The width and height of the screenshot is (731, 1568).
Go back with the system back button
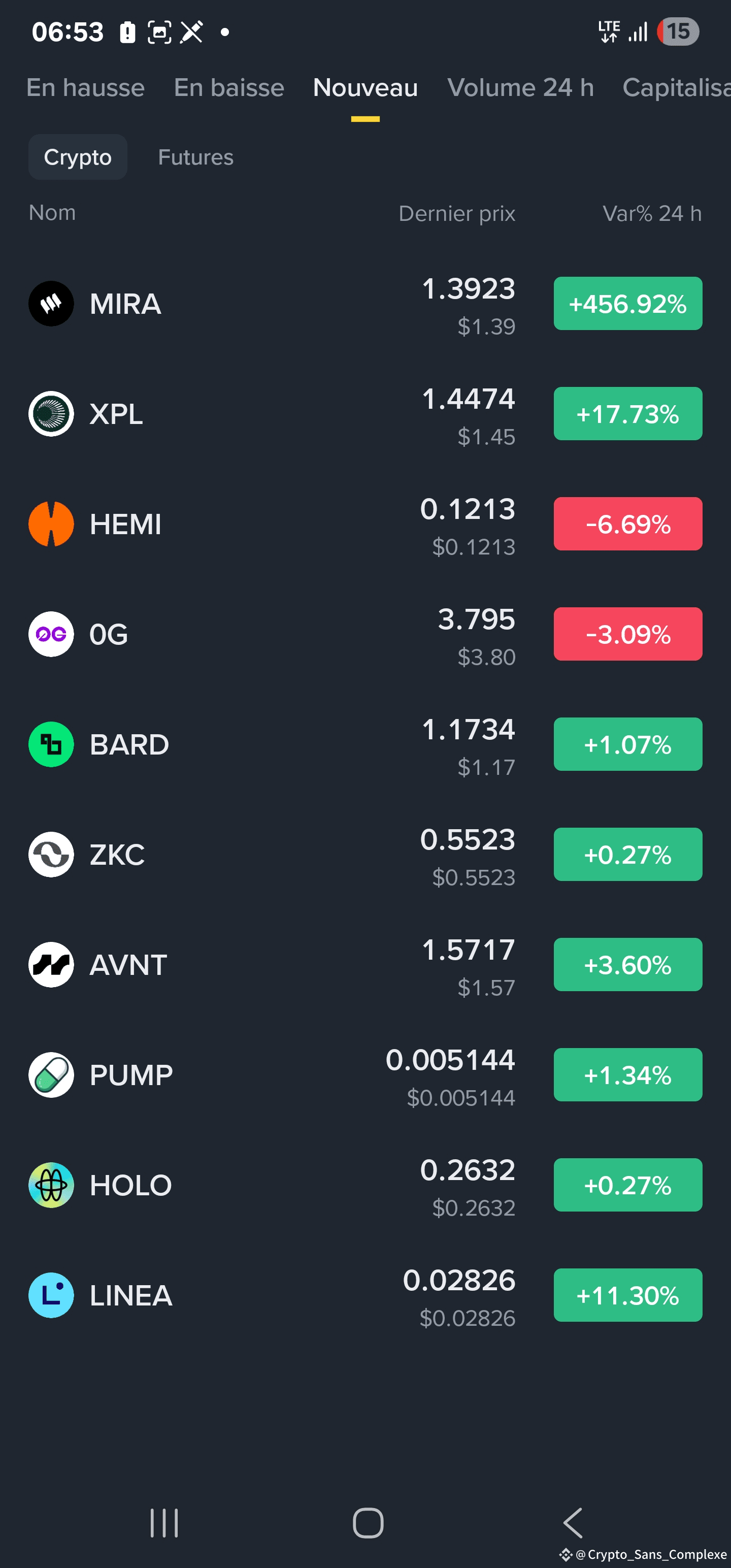tap(573, 1523)
